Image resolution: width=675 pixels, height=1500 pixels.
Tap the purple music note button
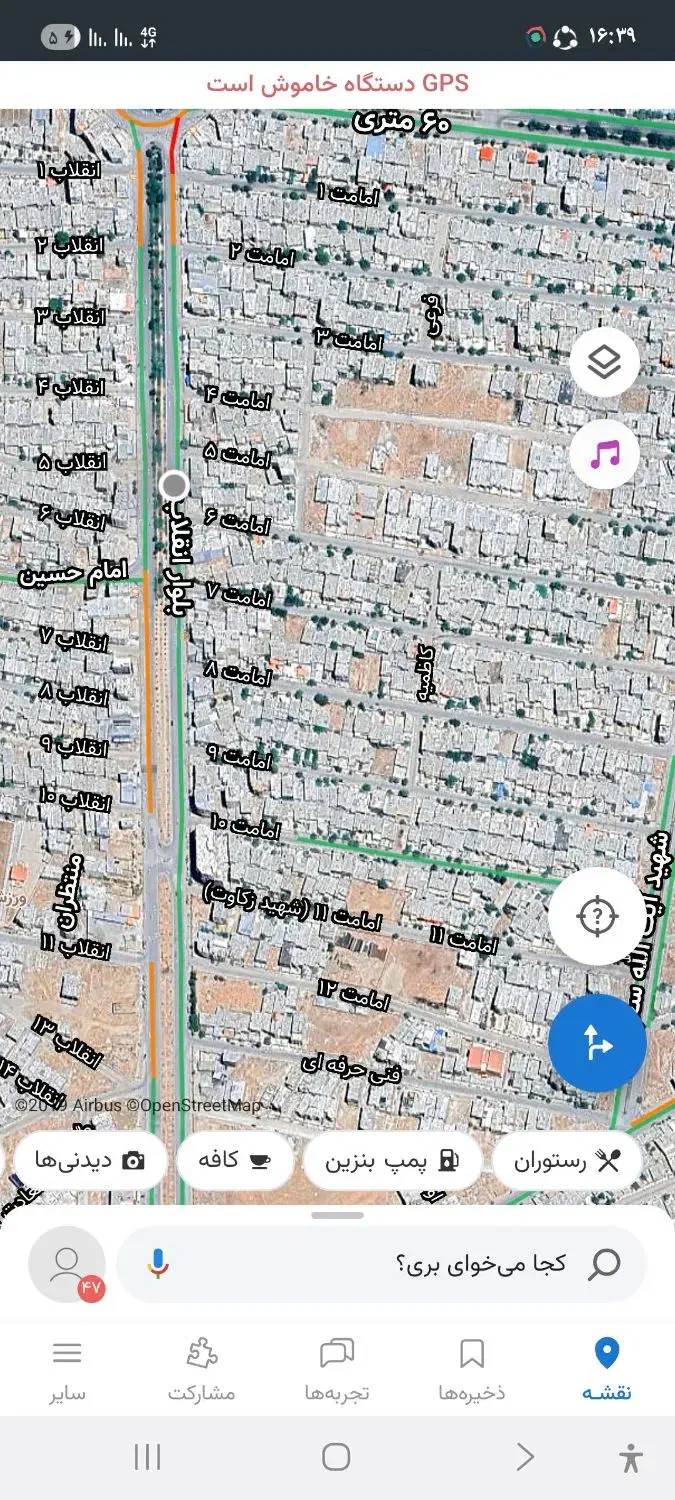coord(604,455)
